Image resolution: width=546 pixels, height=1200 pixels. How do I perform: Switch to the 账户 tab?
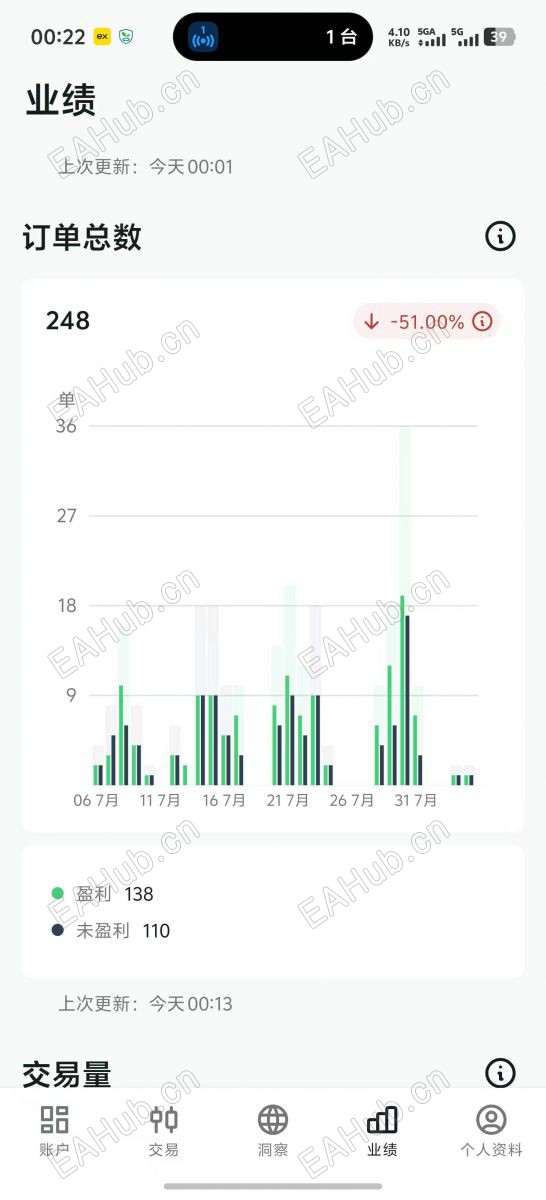pyautogui.click(x=55, y=1132)
